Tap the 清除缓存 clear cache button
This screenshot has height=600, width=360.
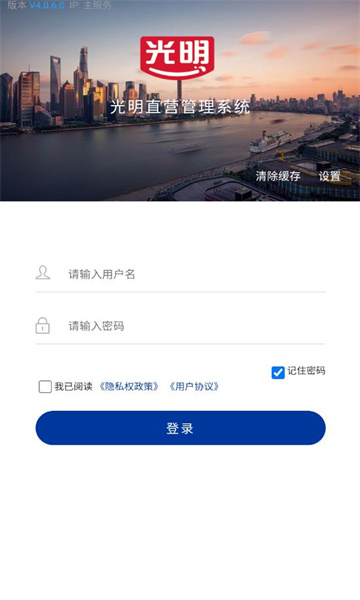coord(278,176)
